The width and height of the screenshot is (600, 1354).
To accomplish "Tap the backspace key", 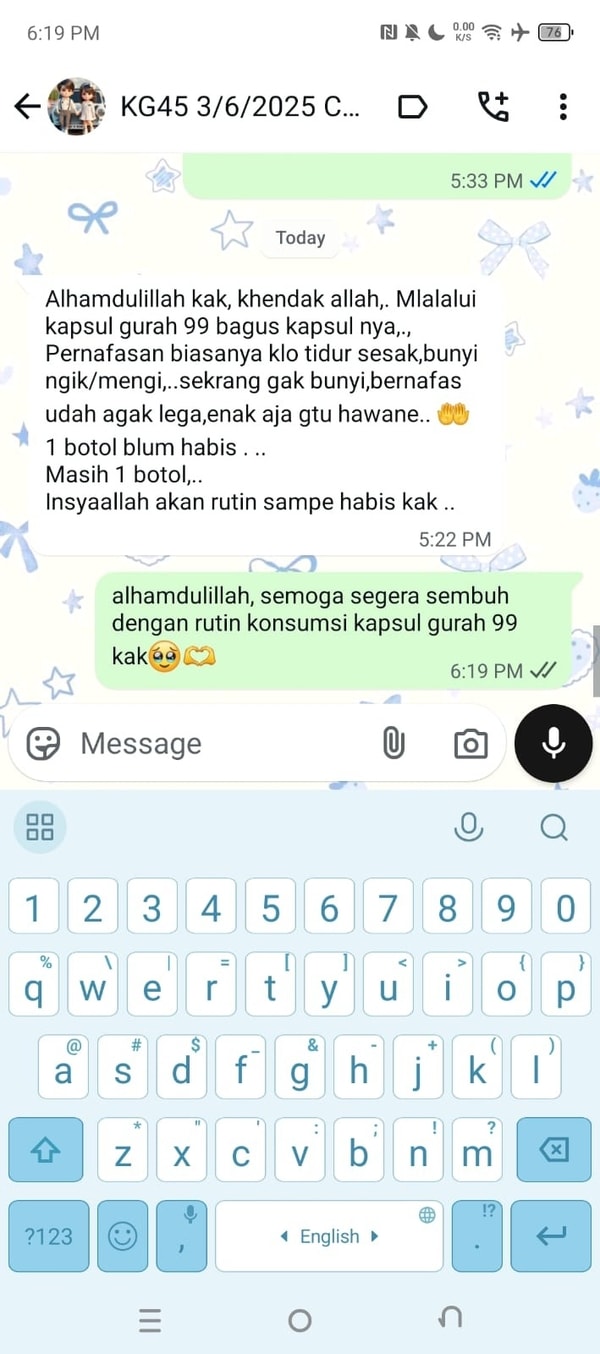I will coord(552,1150).
